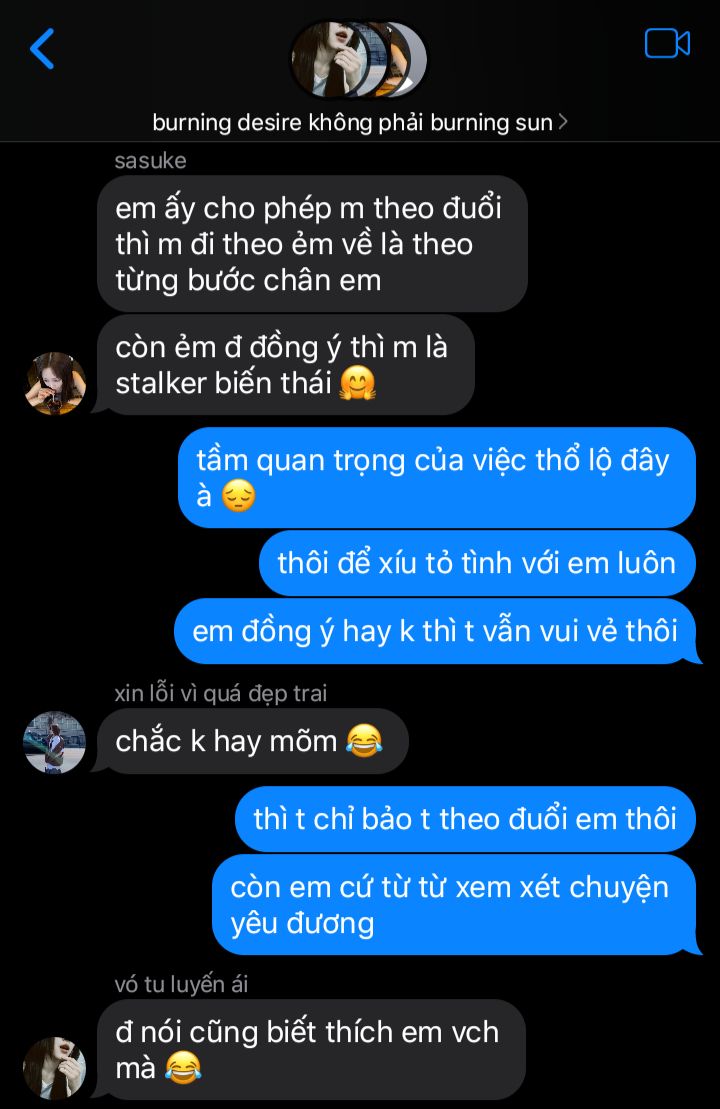Tap the group avatar photos at the top
The width and height of the screenshot is (720, 1109).
(358, 60)
